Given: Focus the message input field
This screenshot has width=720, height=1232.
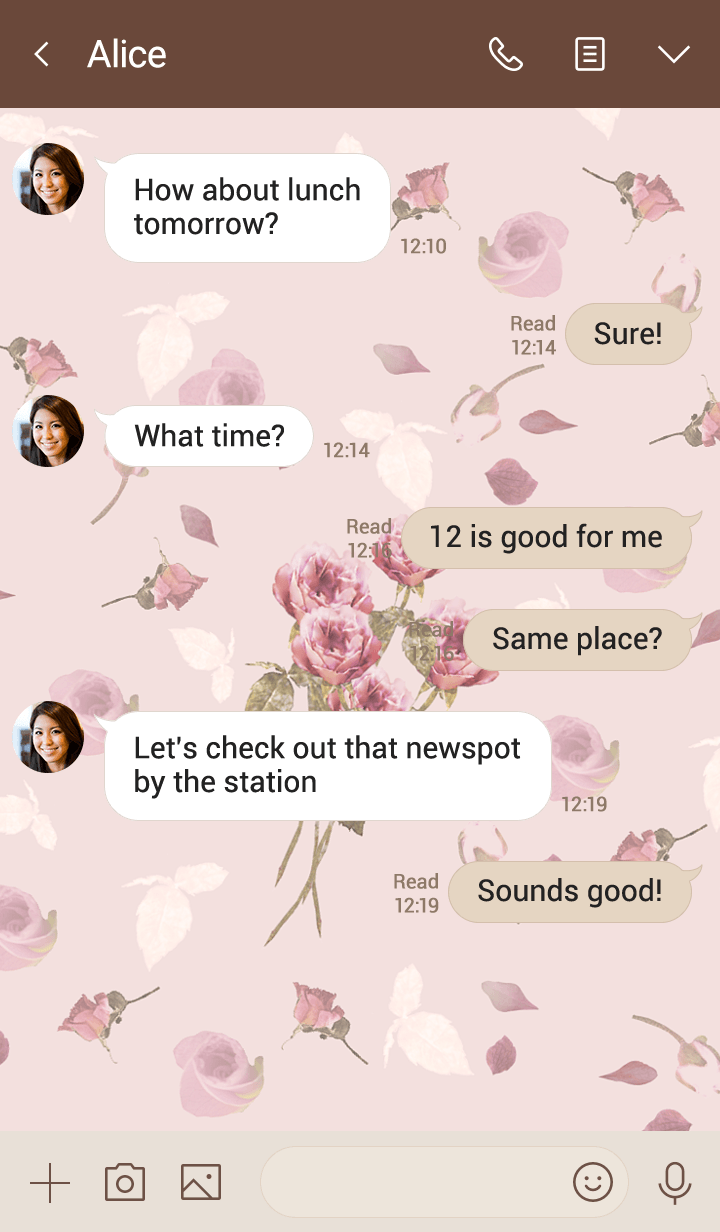Looking at the screenshot, I should pos(410,1183).
